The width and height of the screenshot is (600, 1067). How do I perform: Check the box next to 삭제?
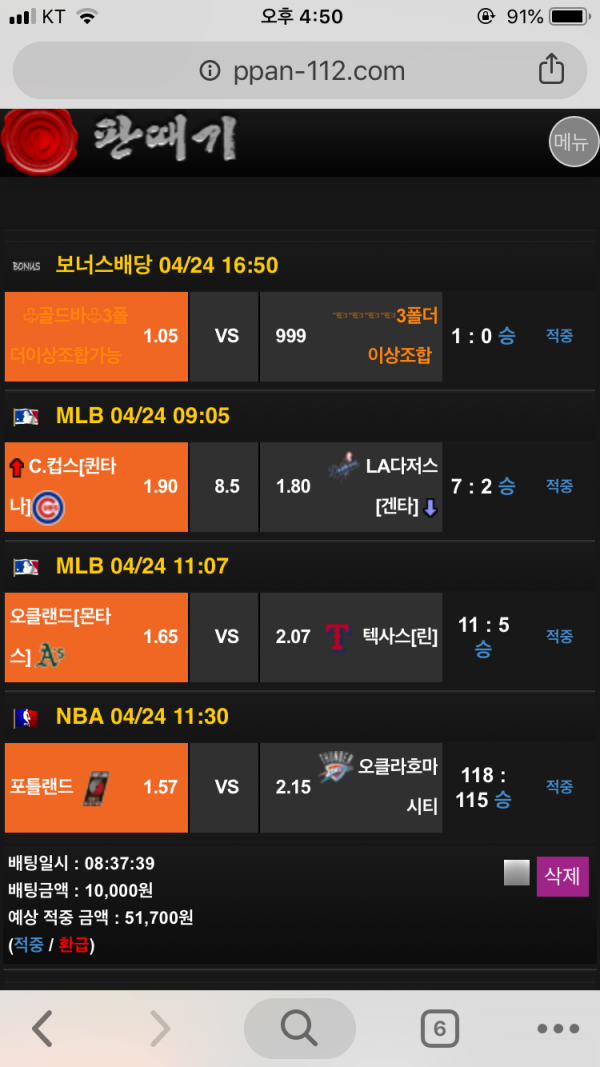516,873
